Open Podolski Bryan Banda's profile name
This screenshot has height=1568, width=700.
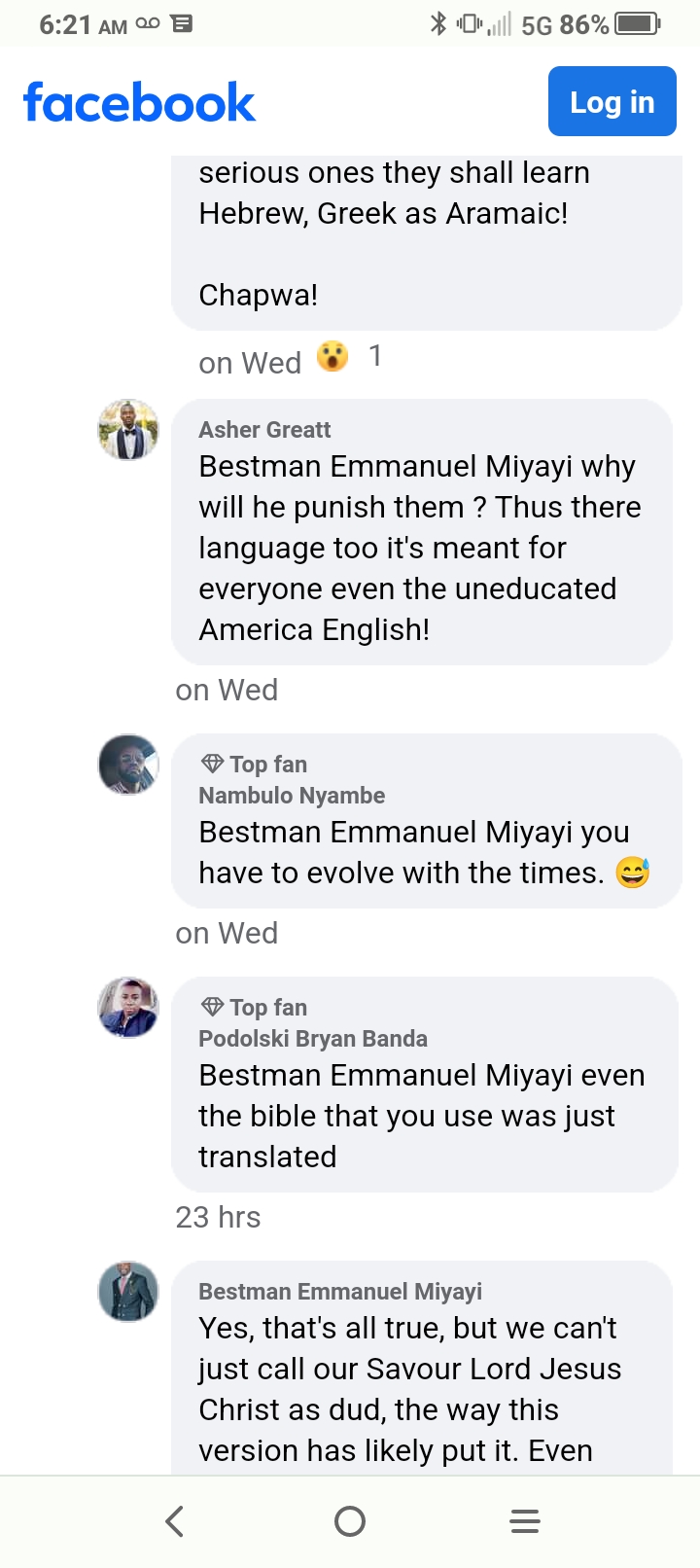(312, 1039)
